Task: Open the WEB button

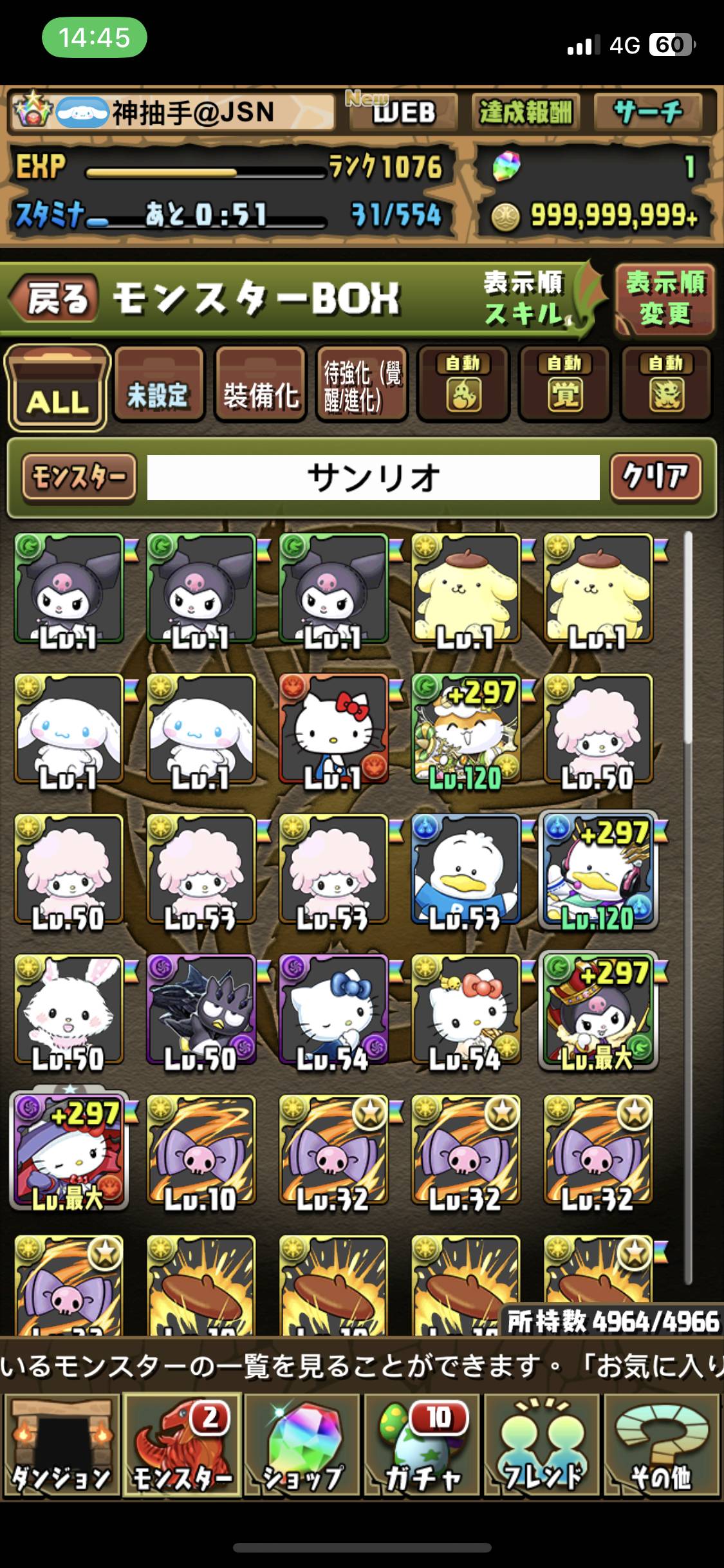Action: [404, 112]
